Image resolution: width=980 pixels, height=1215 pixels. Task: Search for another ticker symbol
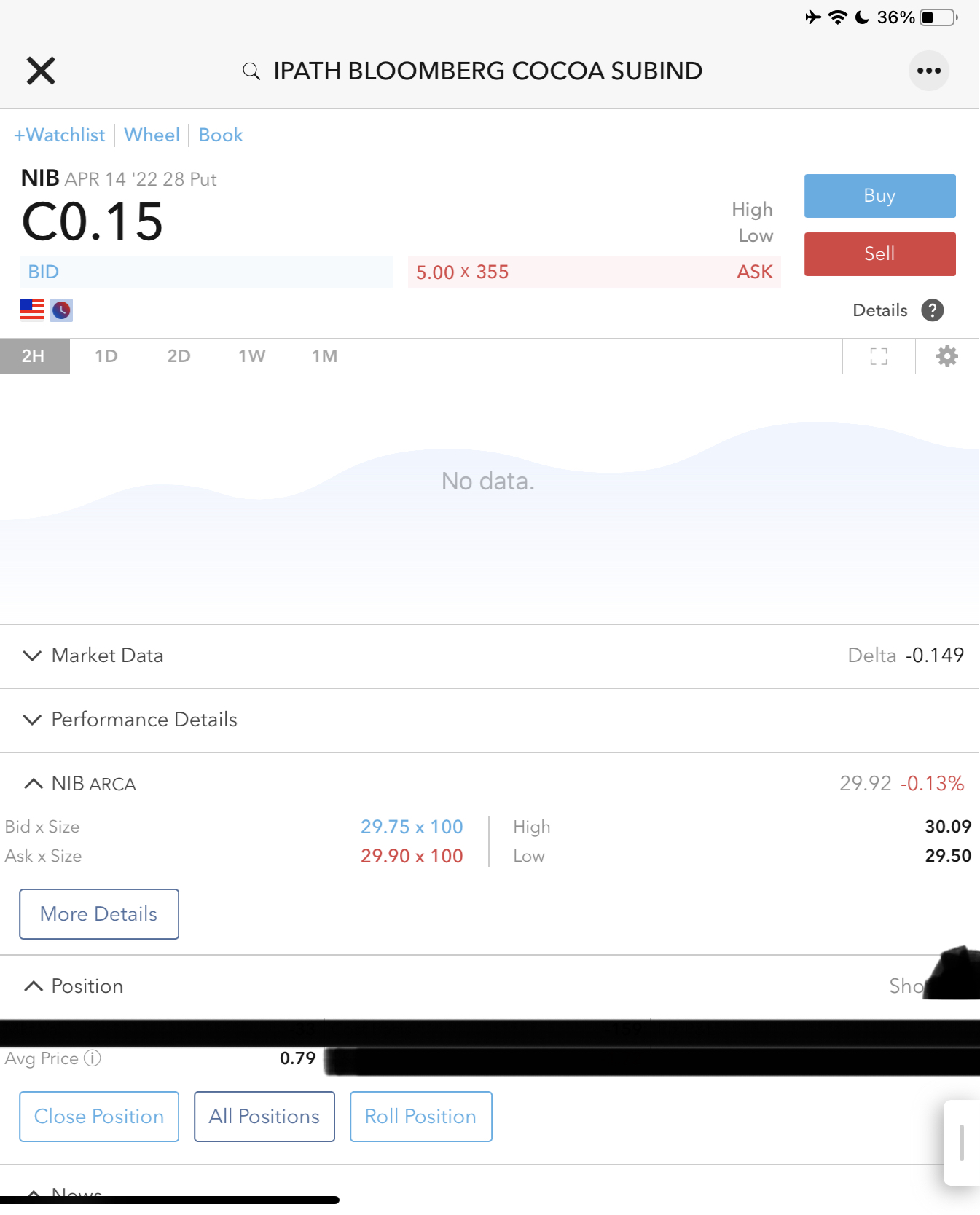(x=251, y=71)
